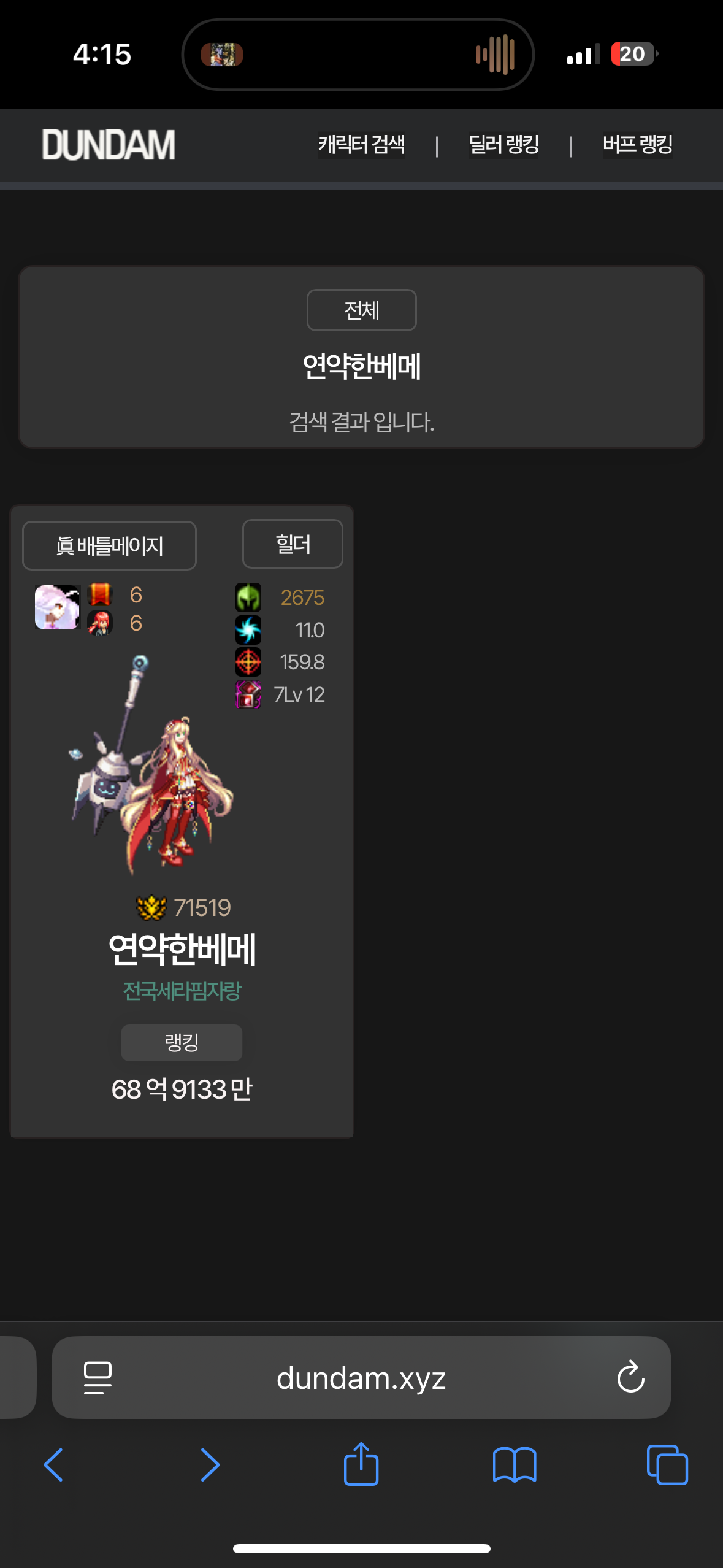The width and height of the screenshot is (723, 1568).
Task: Go back to the previous page
Action: click(x=53, y=1465)
